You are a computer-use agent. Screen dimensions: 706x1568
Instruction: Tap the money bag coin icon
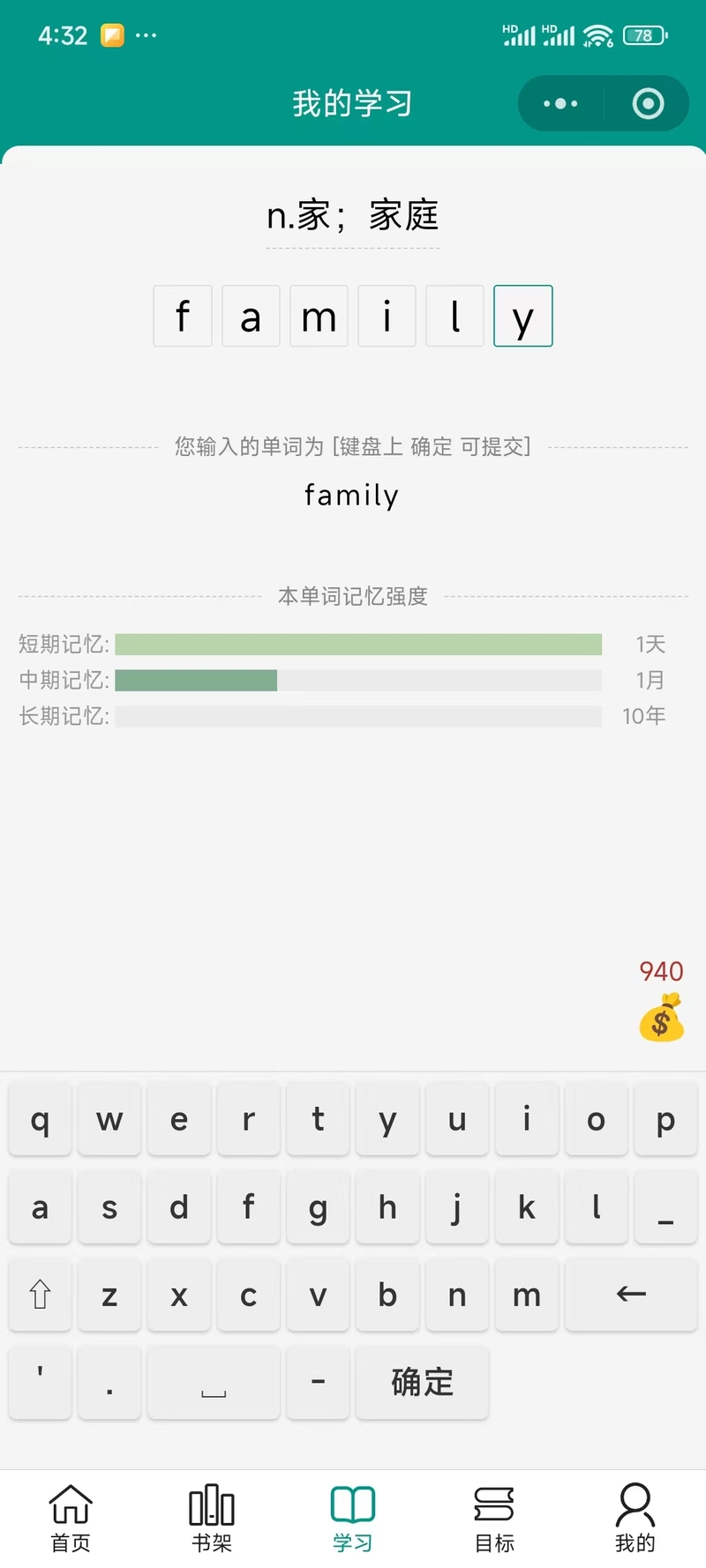[x=661, y=1018]
